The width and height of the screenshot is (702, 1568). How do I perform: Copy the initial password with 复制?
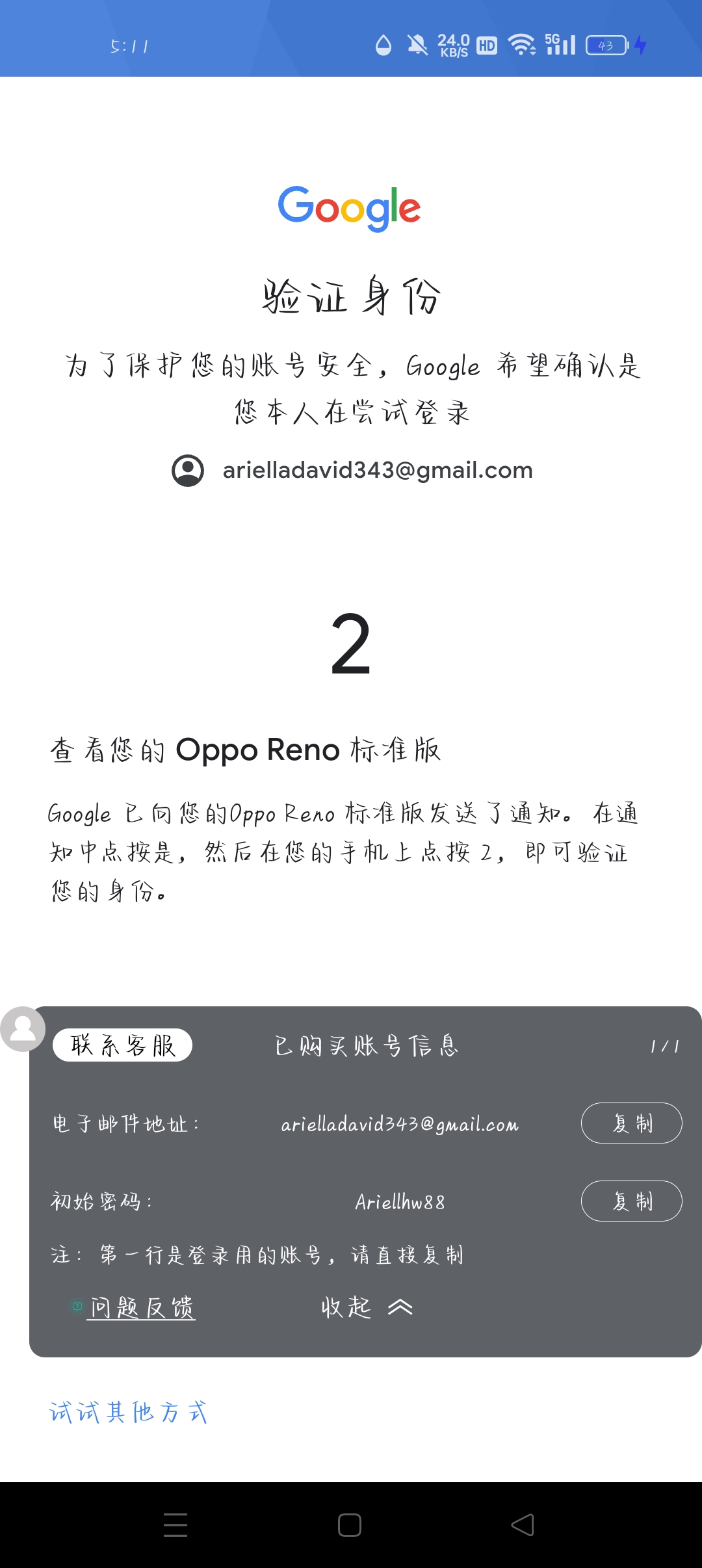(x=631, y=1201)
